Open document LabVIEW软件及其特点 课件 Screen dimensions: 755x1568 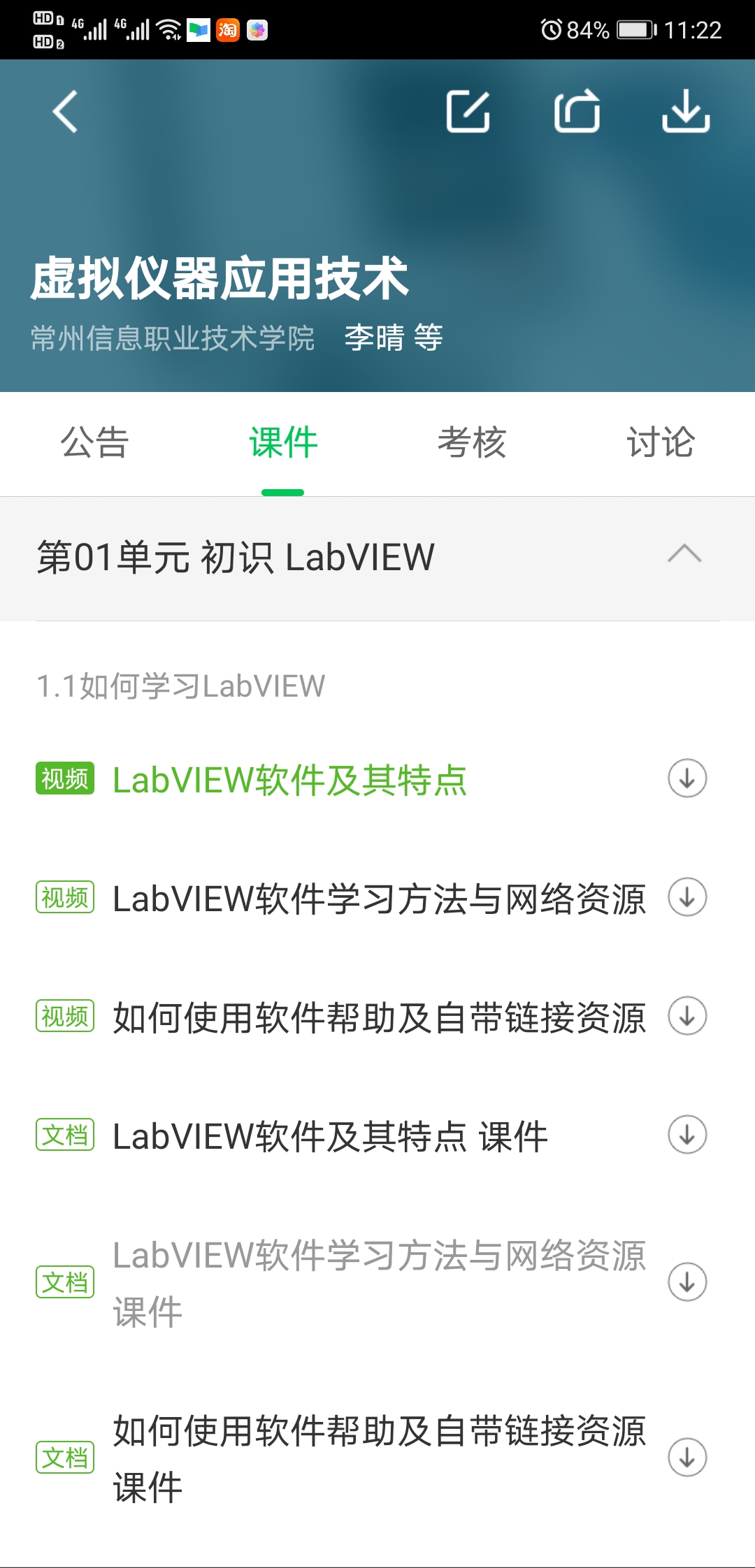[330, 1136]
